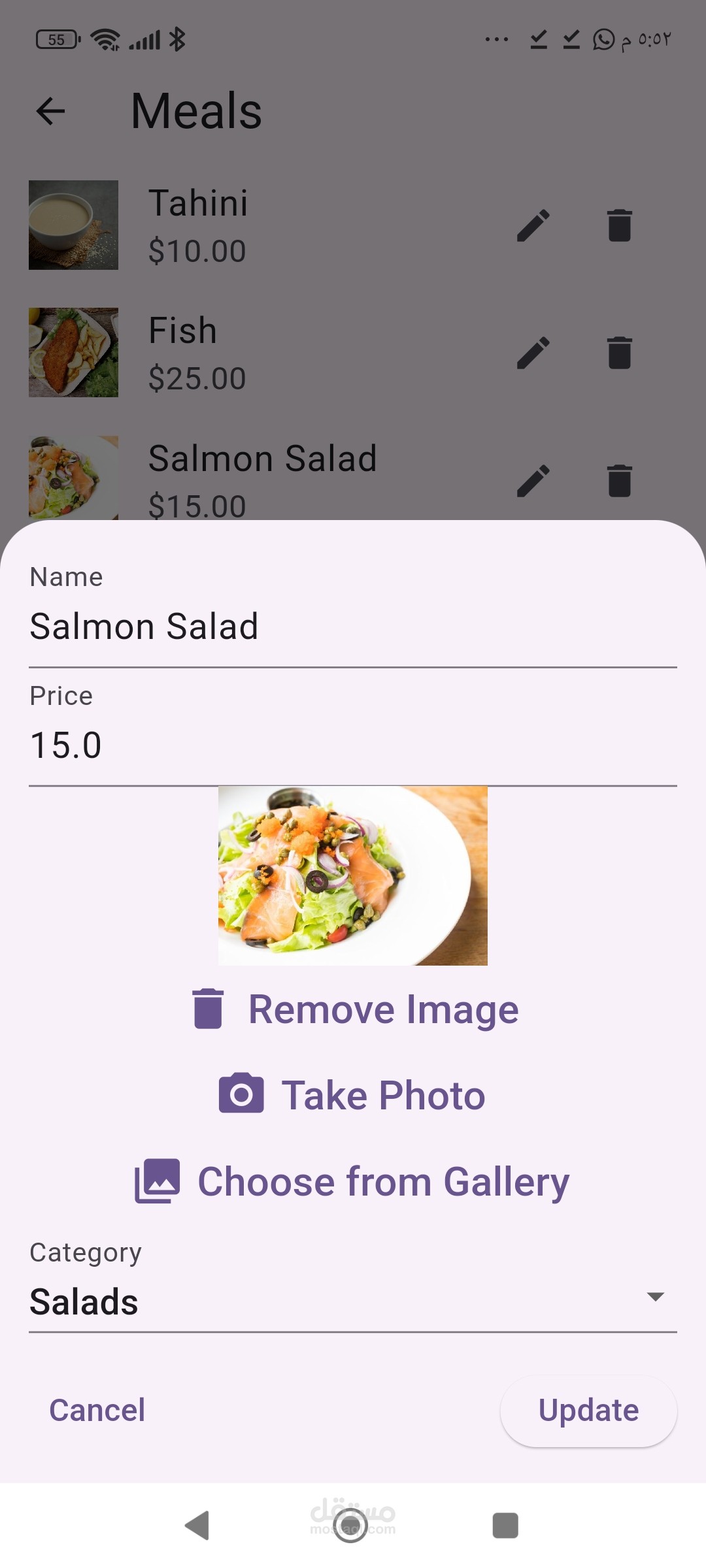Edit the Price field showing 15.0
This screenshot has height=1568, width=706.
[353, 745]
